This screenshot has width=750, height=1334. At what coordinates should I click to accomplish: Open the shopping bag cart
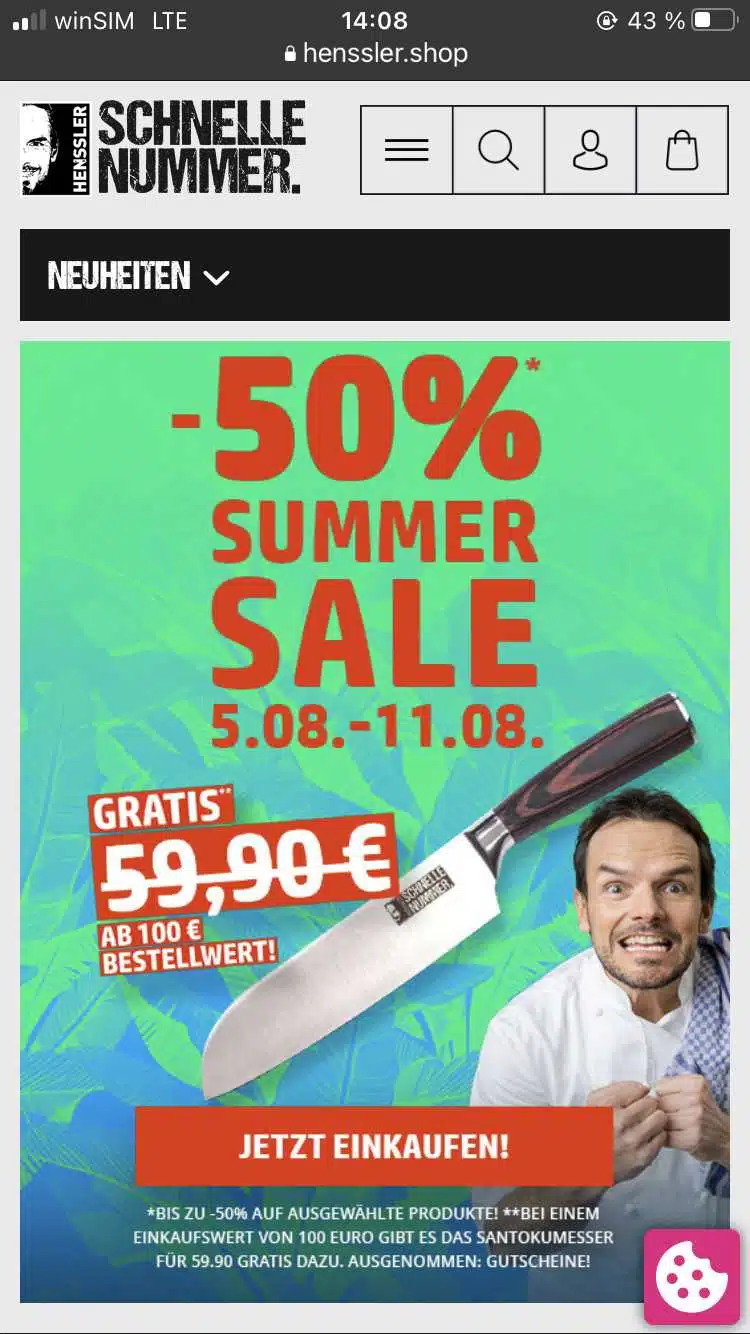(682, 150)
